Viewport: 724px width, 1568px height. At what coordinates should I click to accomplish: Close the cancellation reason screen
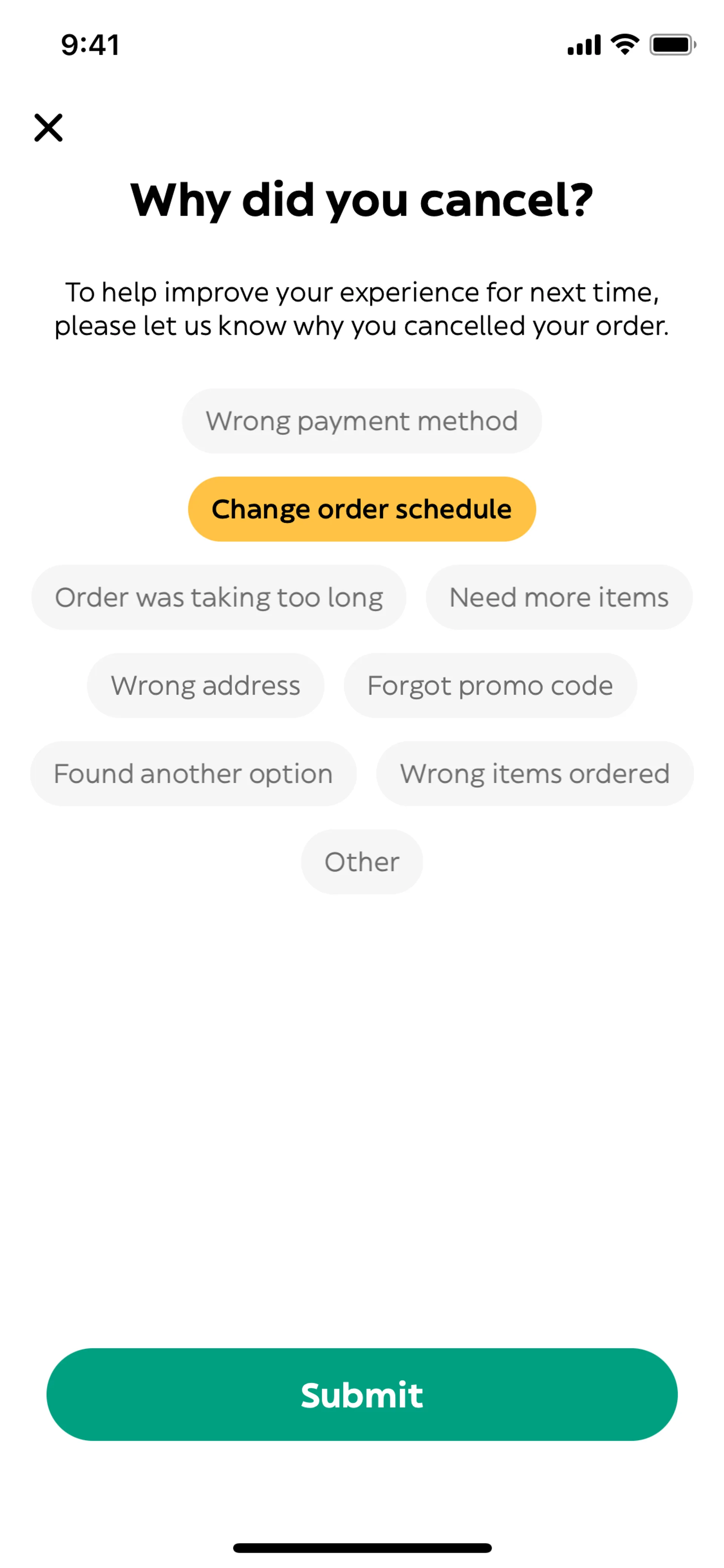click(x=48, y=128)
